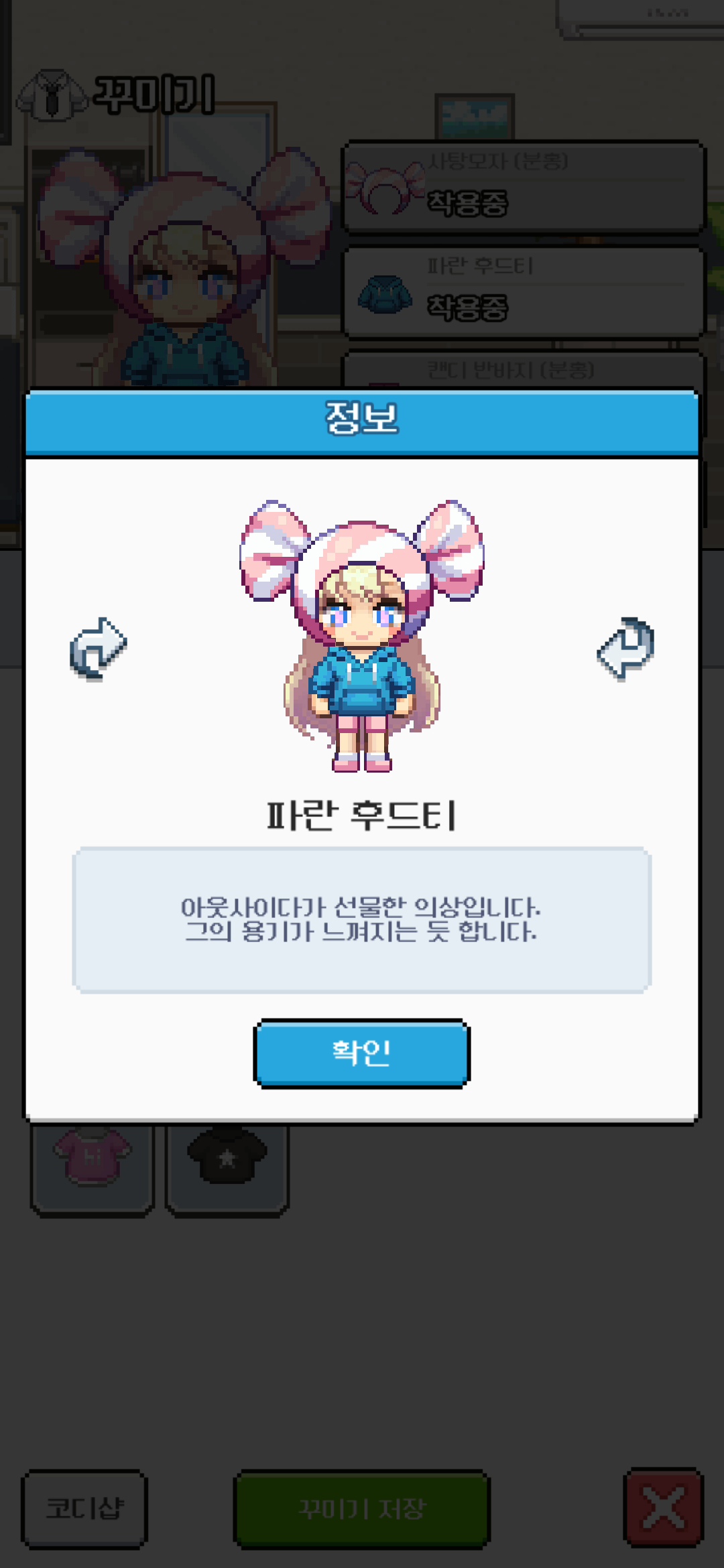724x1568 pixels.
Task: Confirm with the 확인 button
Action: [361, 1053]
